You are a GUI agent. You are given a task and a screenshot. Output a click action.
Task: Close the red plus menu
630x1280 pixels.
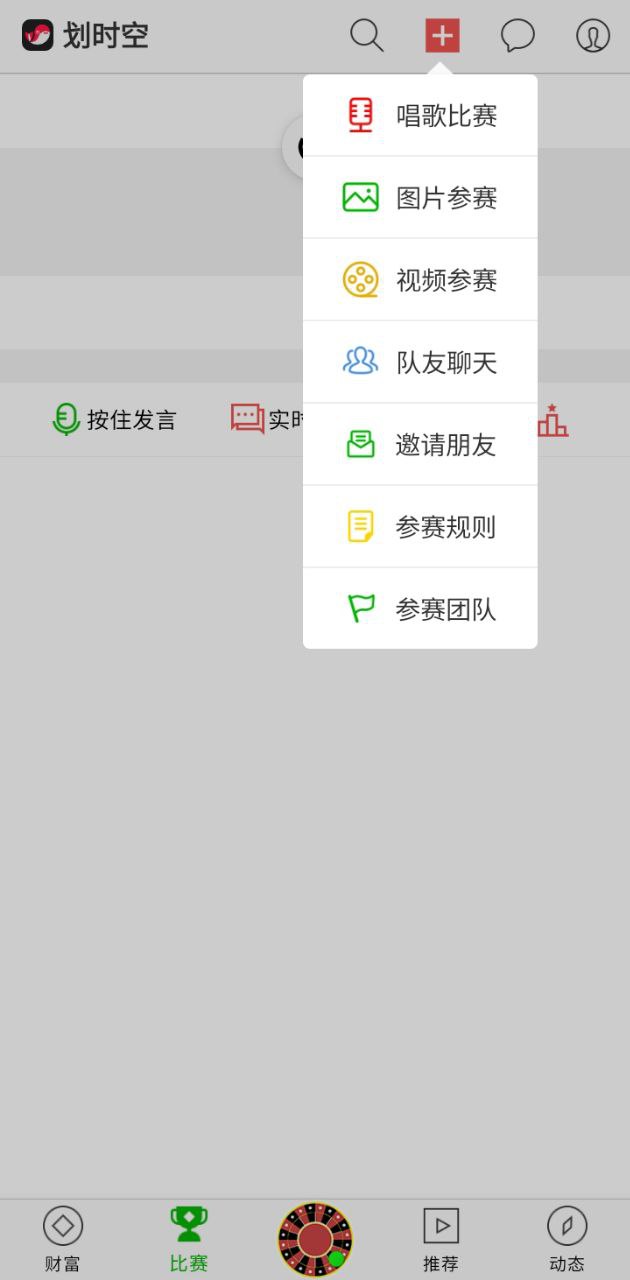pos(442,36)
